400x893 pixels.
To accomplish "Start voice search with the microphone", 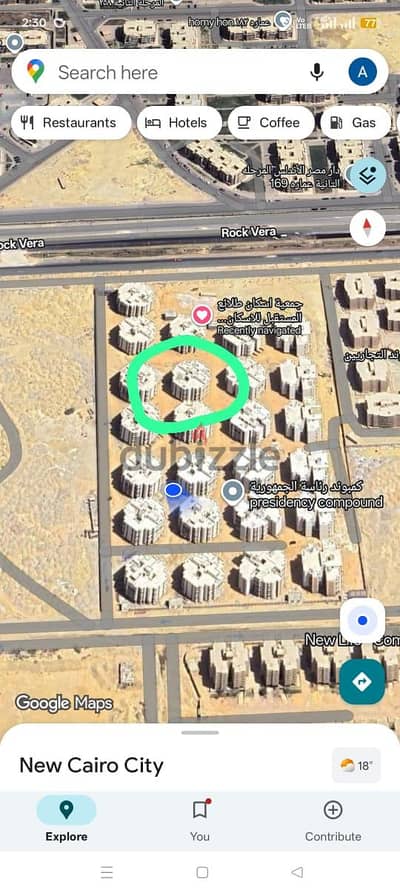I will 317,72.
